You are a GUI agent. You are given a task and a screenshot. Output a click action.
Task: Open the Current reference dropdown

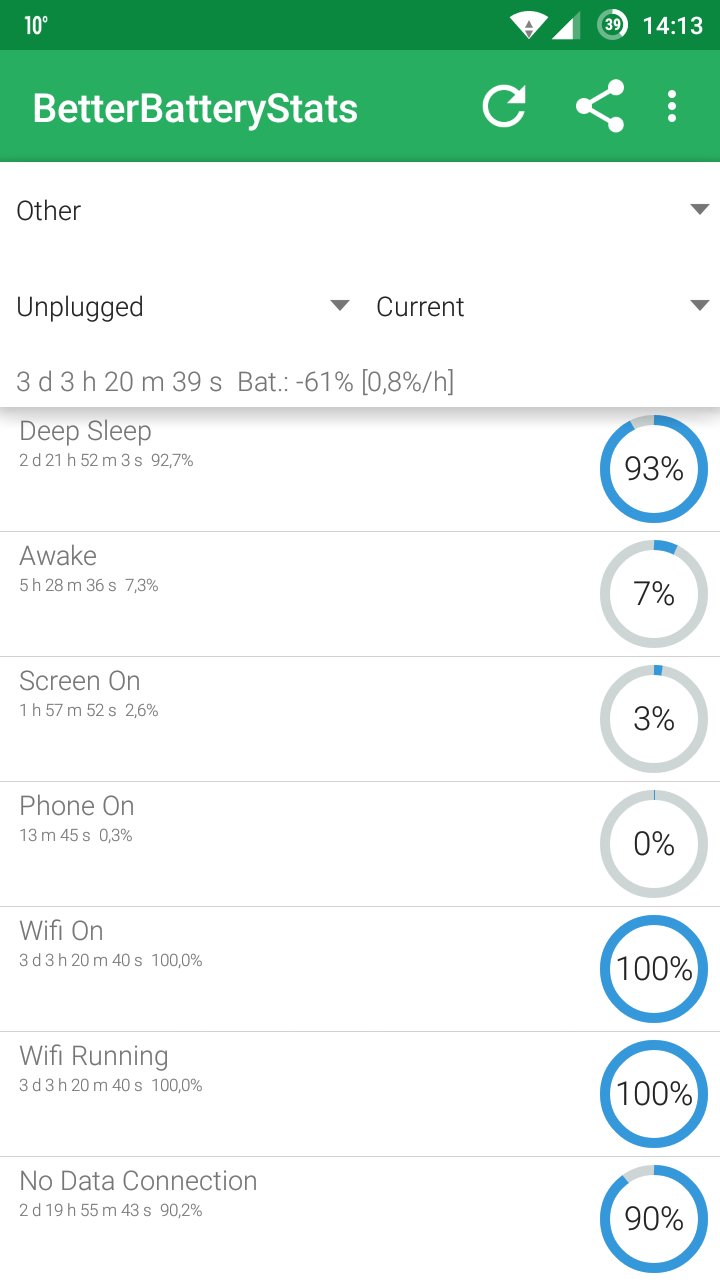542,306
